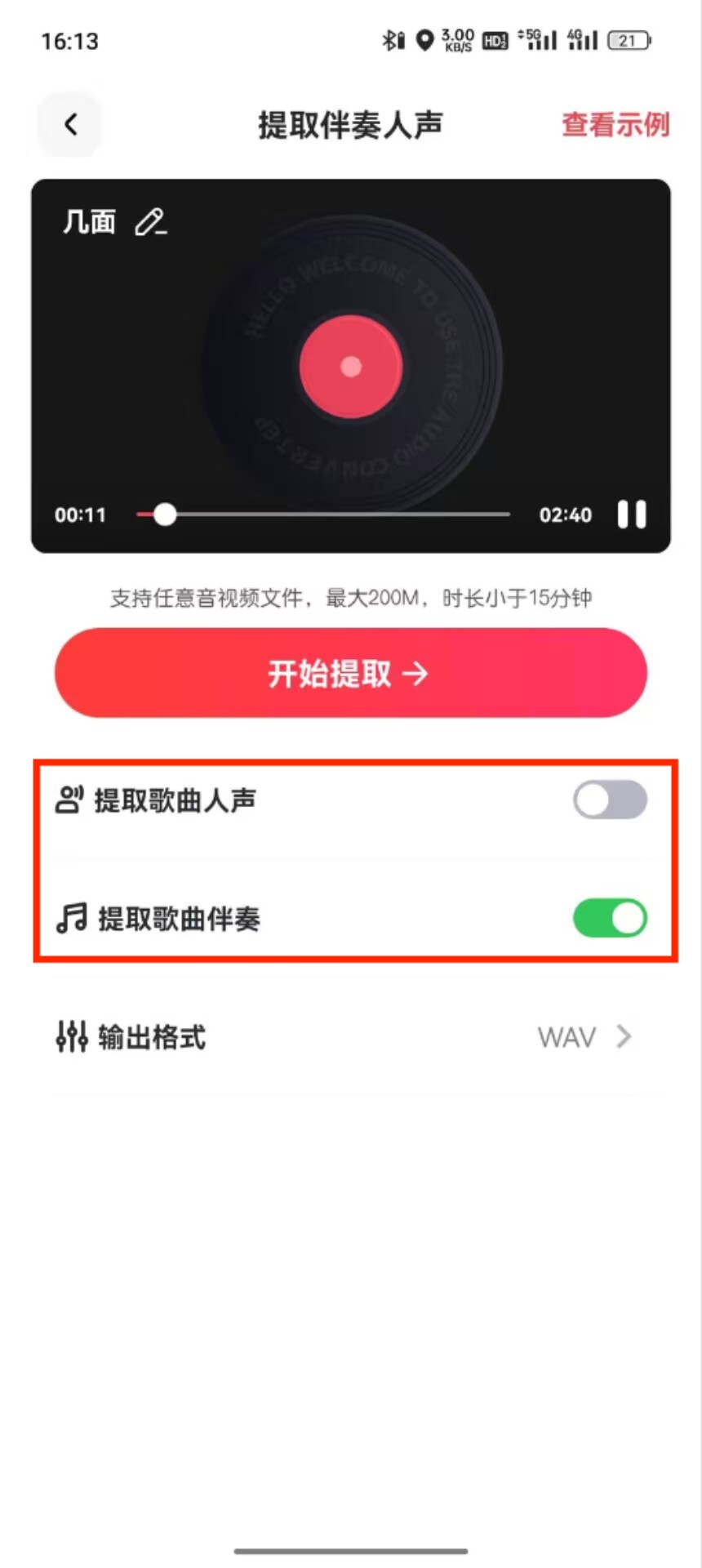
Task: Open the 查看示例 examples page
Action: point(615,124)
